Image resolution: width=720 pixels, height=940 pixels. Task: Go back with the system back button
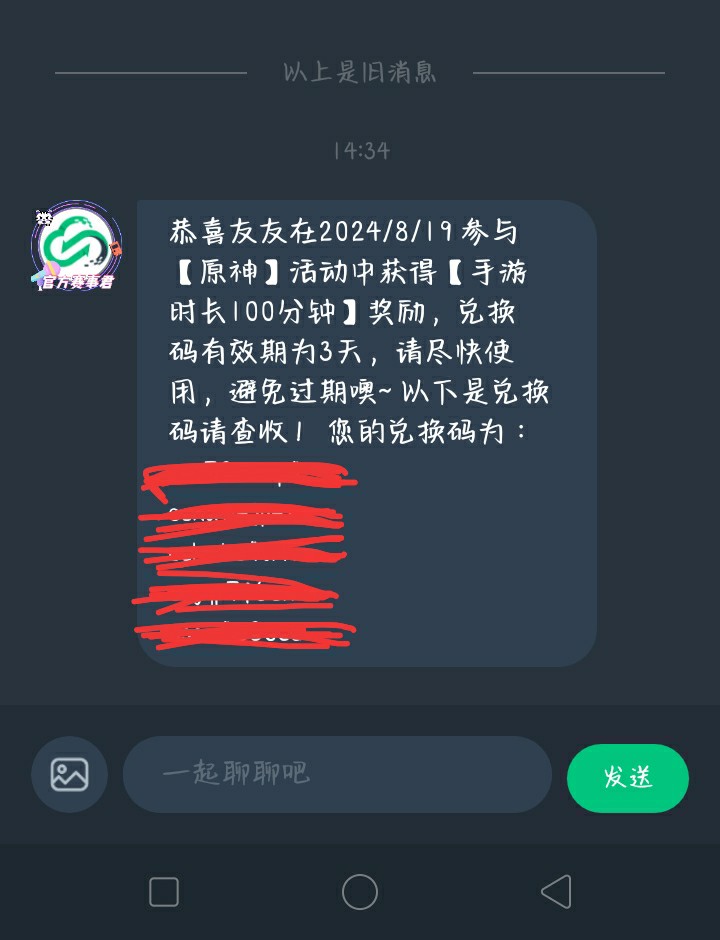[555, 891]
